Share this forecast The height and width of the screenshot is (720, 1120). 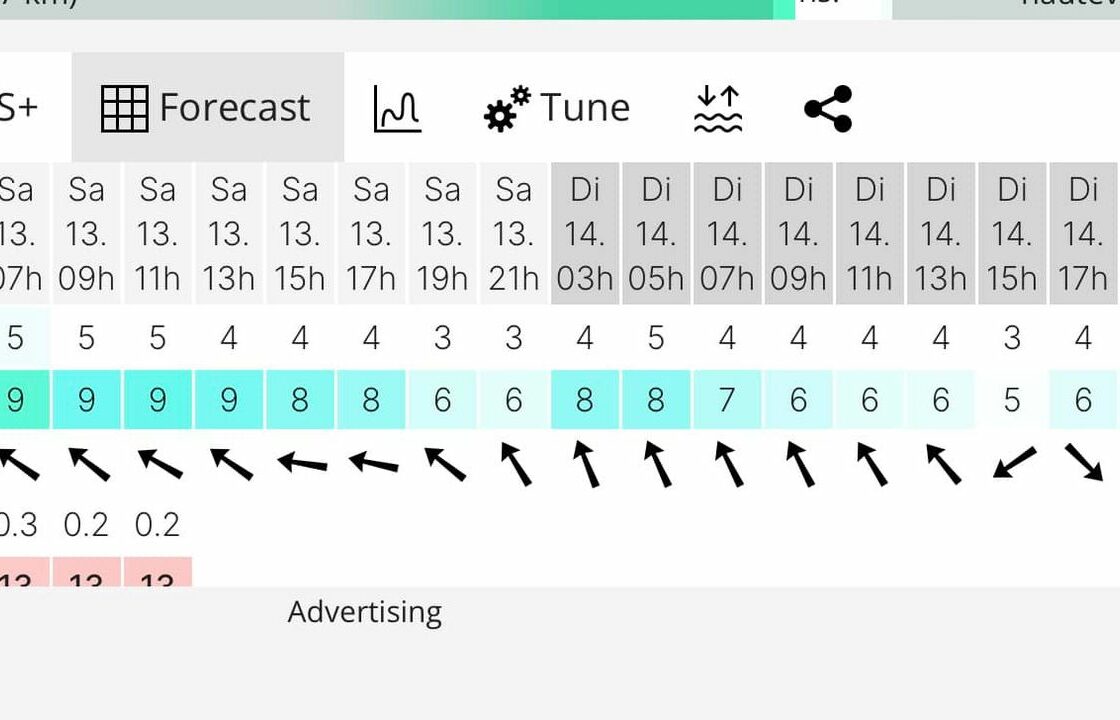pos(828,108)
